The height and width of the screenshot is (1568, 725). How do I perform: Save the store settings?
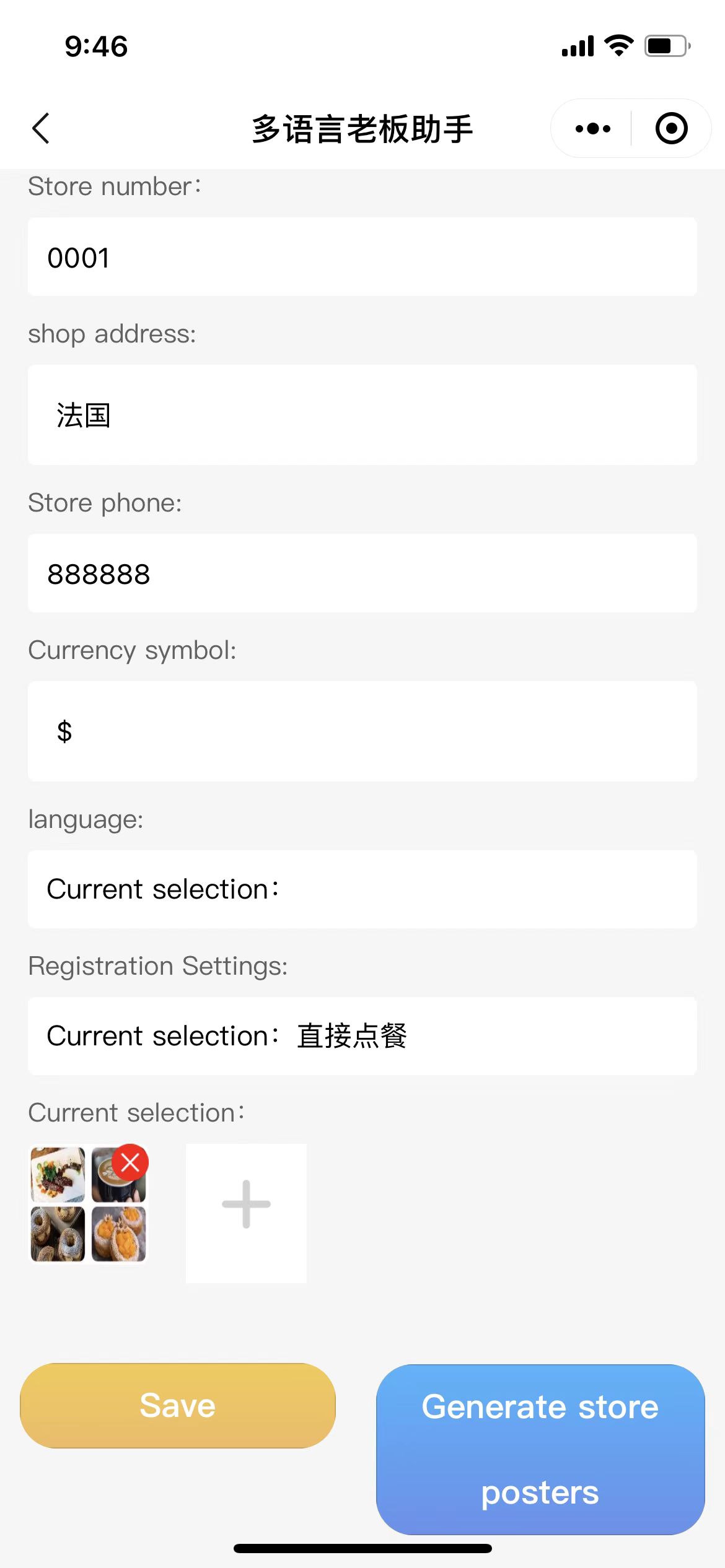tap(178, 1406)
